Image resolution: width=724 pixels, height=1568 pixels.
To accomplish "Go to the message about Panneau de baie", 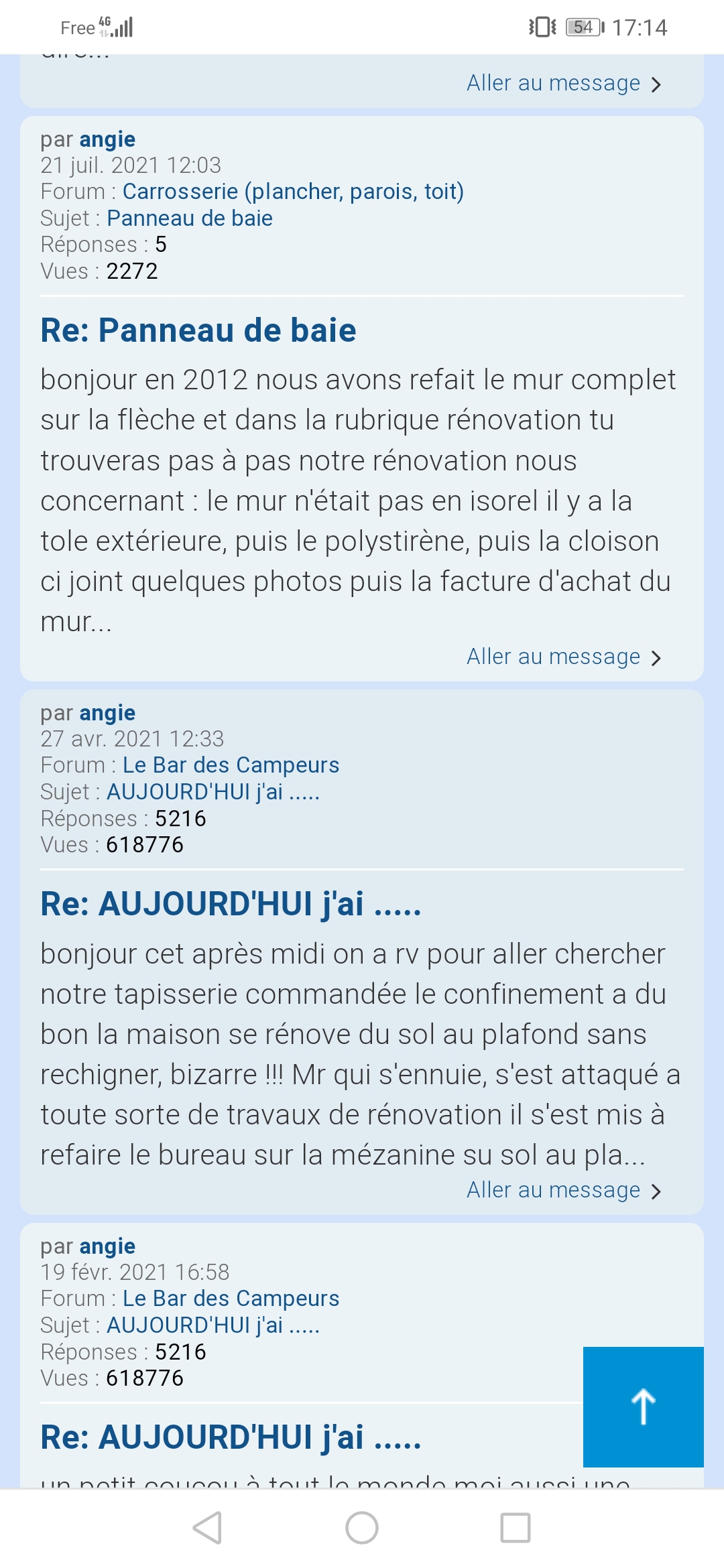I will click(x=563, y=657).
